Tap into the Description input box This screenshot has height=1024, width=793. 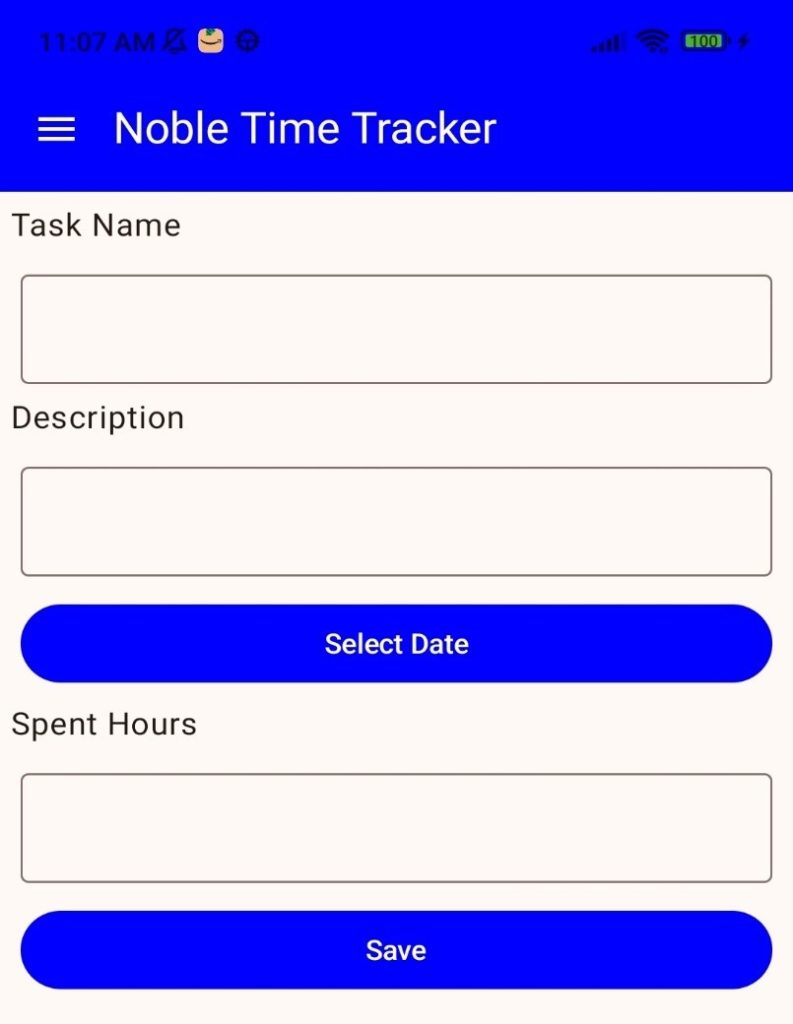(x=396, y=521)
